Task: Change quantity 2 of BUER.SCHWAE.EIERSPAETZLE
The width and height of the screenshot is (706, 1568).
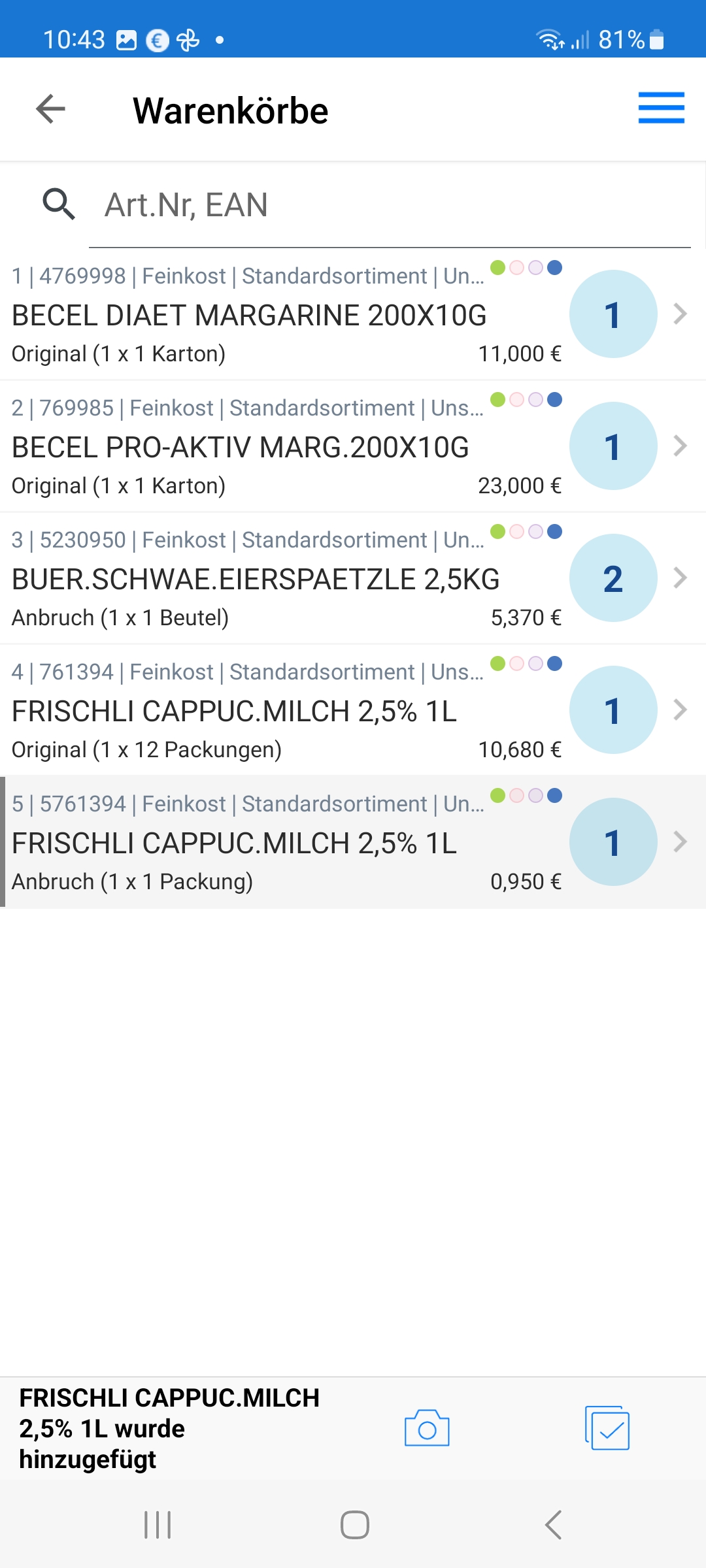Action: [x=613, y=578]
